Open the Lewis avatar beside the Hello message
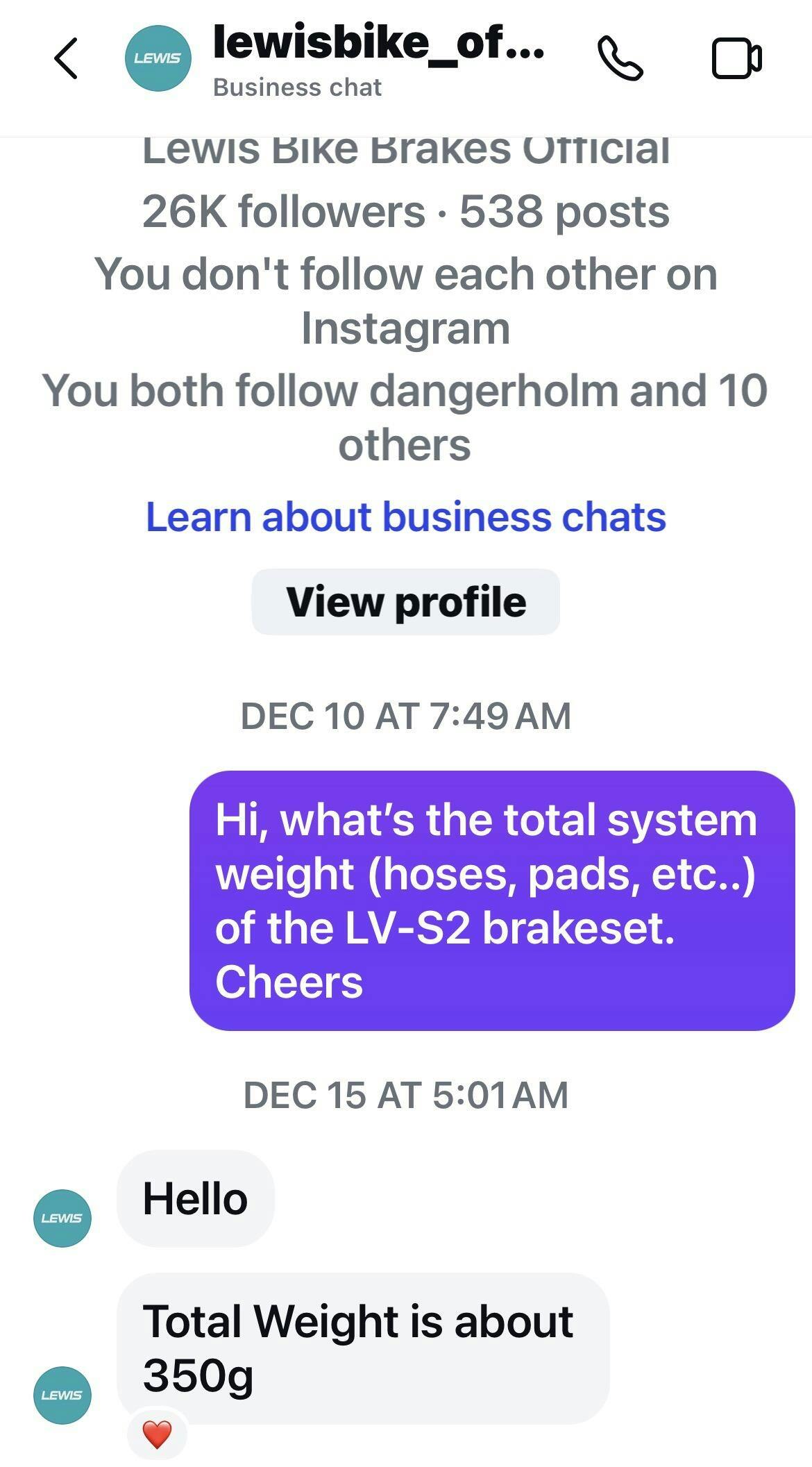The width and height of the screenshot is (812, 1467). [x=62, y=1218]
